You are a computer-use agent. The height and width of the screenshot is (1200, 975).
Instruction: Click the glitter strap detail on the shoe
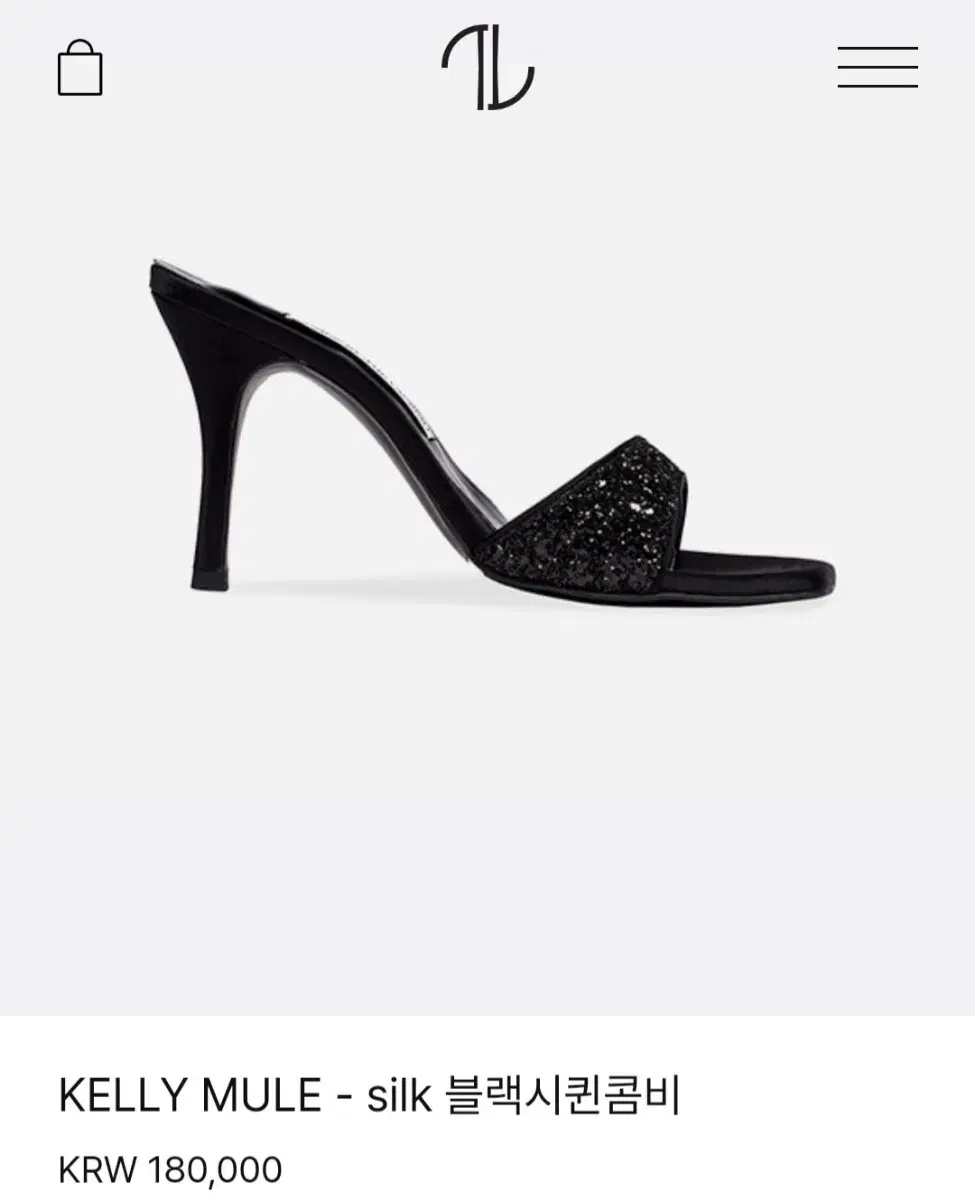[x=600, y=510]
